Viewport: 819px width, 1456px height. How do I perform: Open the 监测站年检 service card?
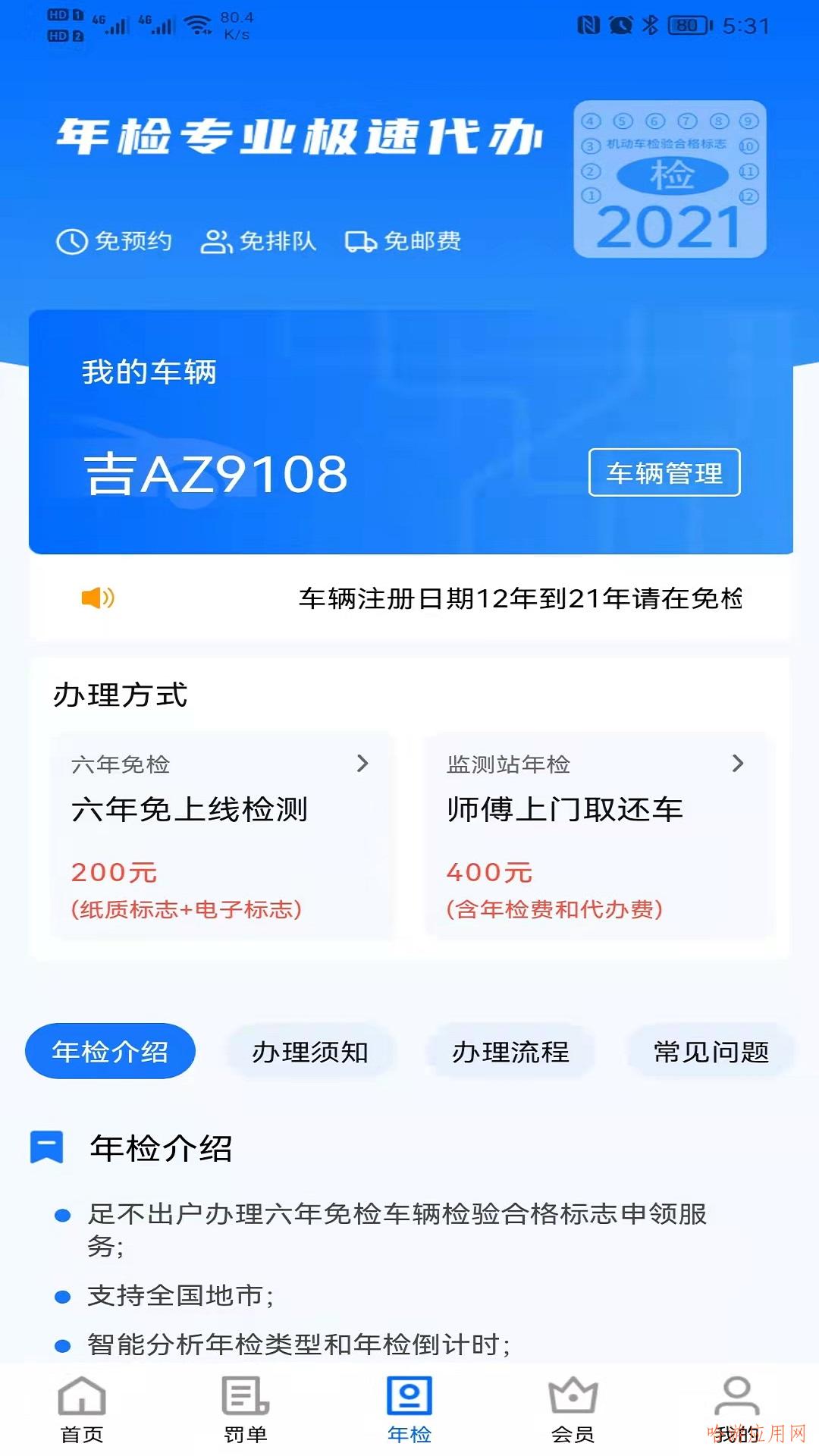[x=598, y=836]
